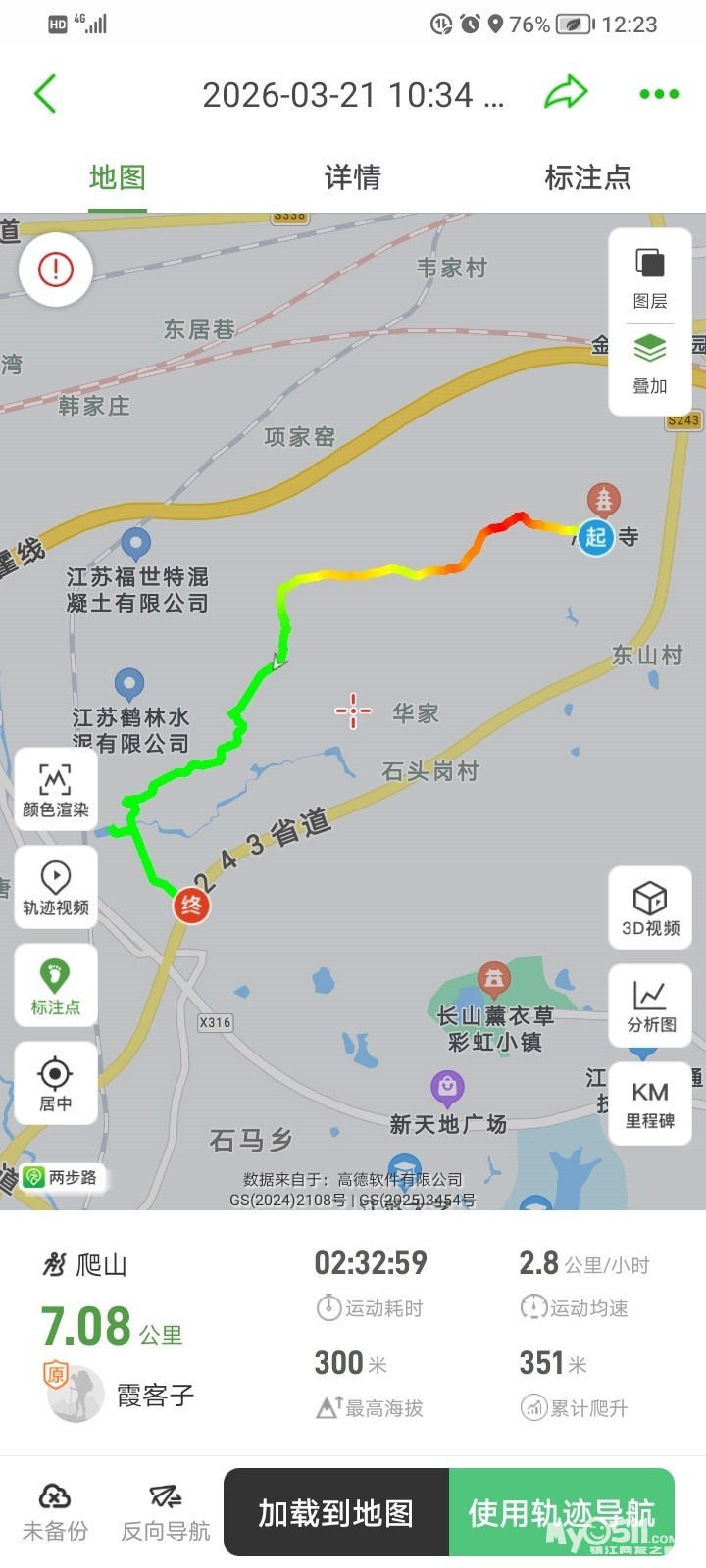Tap 居中 to center the map
The height and width of the screenshot is (1568, 706).
[56, 1083]
